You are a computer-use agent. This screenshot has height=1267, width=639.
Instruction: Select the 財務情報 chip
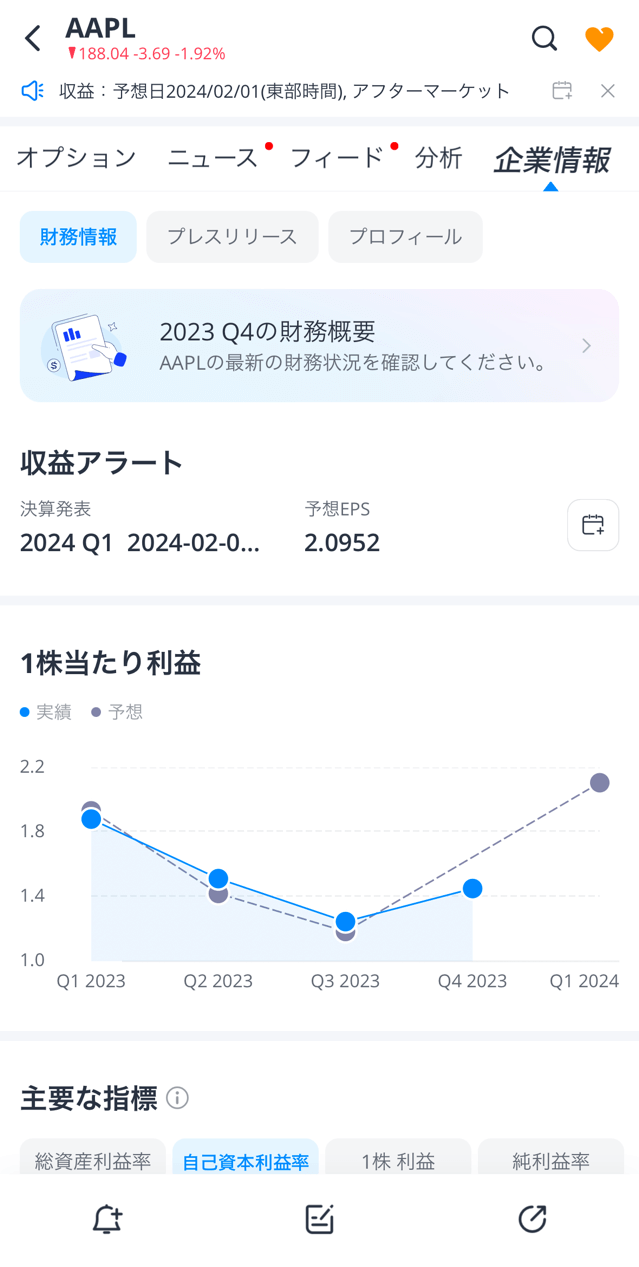[x=78, y=237]
